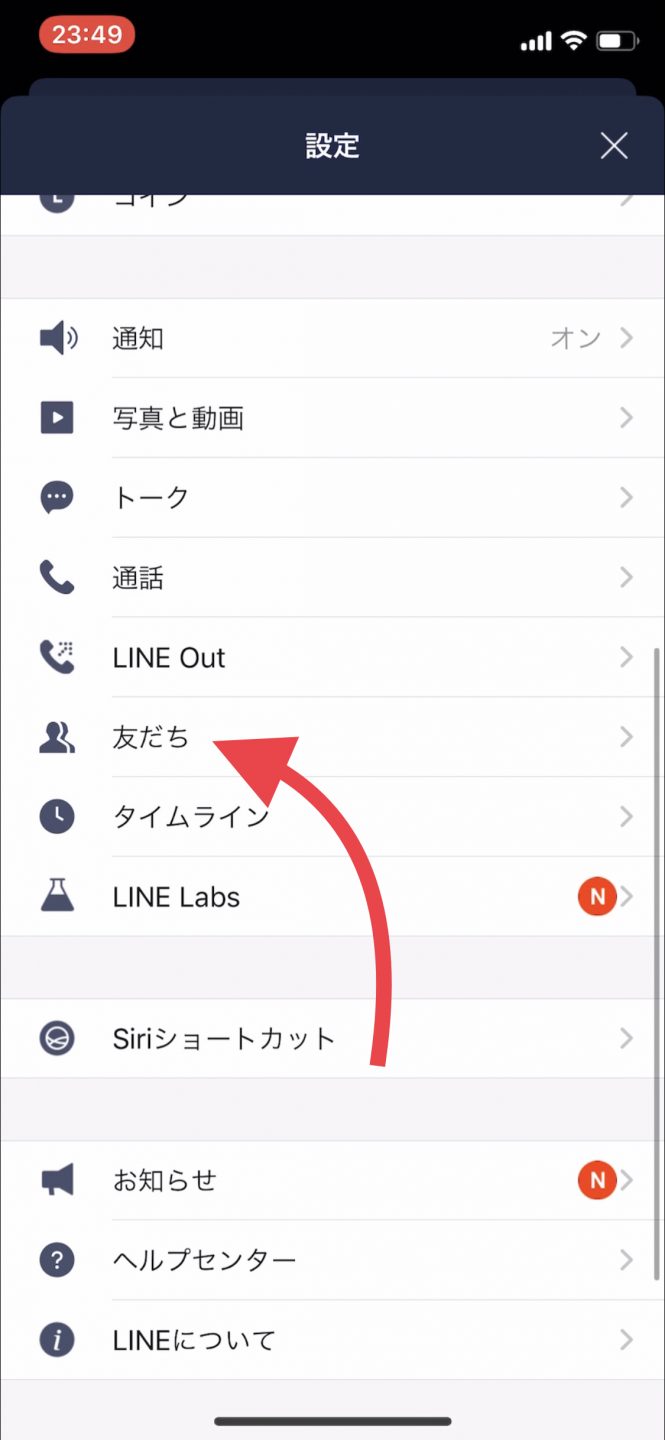This screenshot has height=1440, width=665.
Task: Open 通知 notification settings
Action: tap(332, 338)
